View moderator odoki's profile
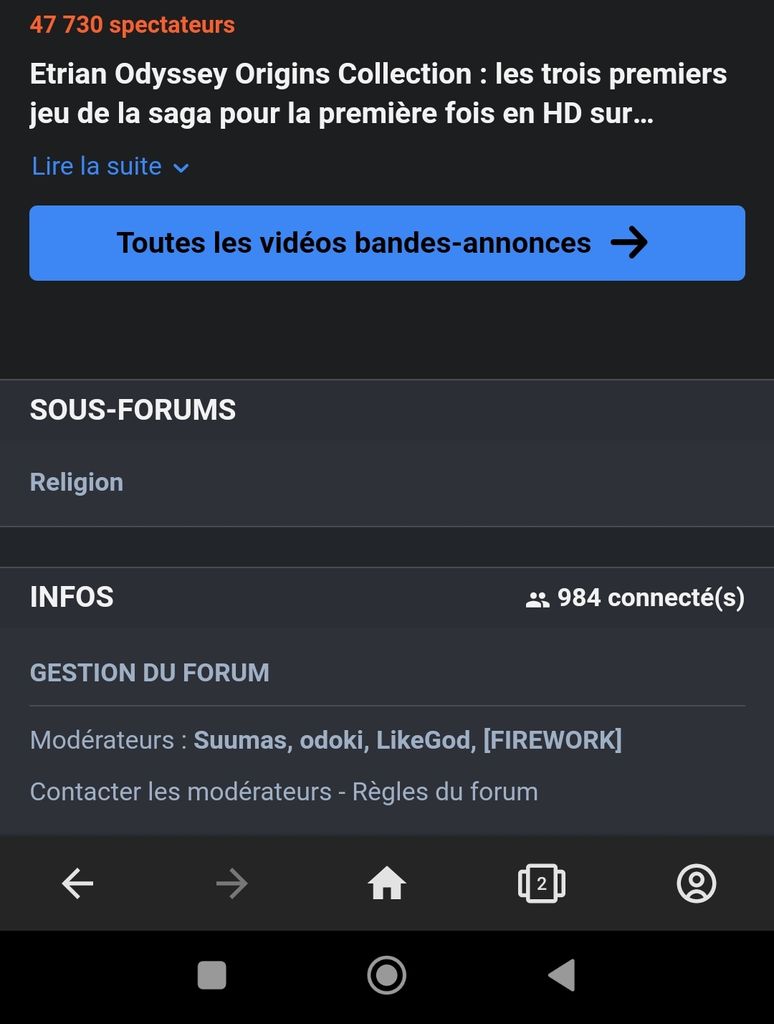The image size is (774, 1024). 334,740
